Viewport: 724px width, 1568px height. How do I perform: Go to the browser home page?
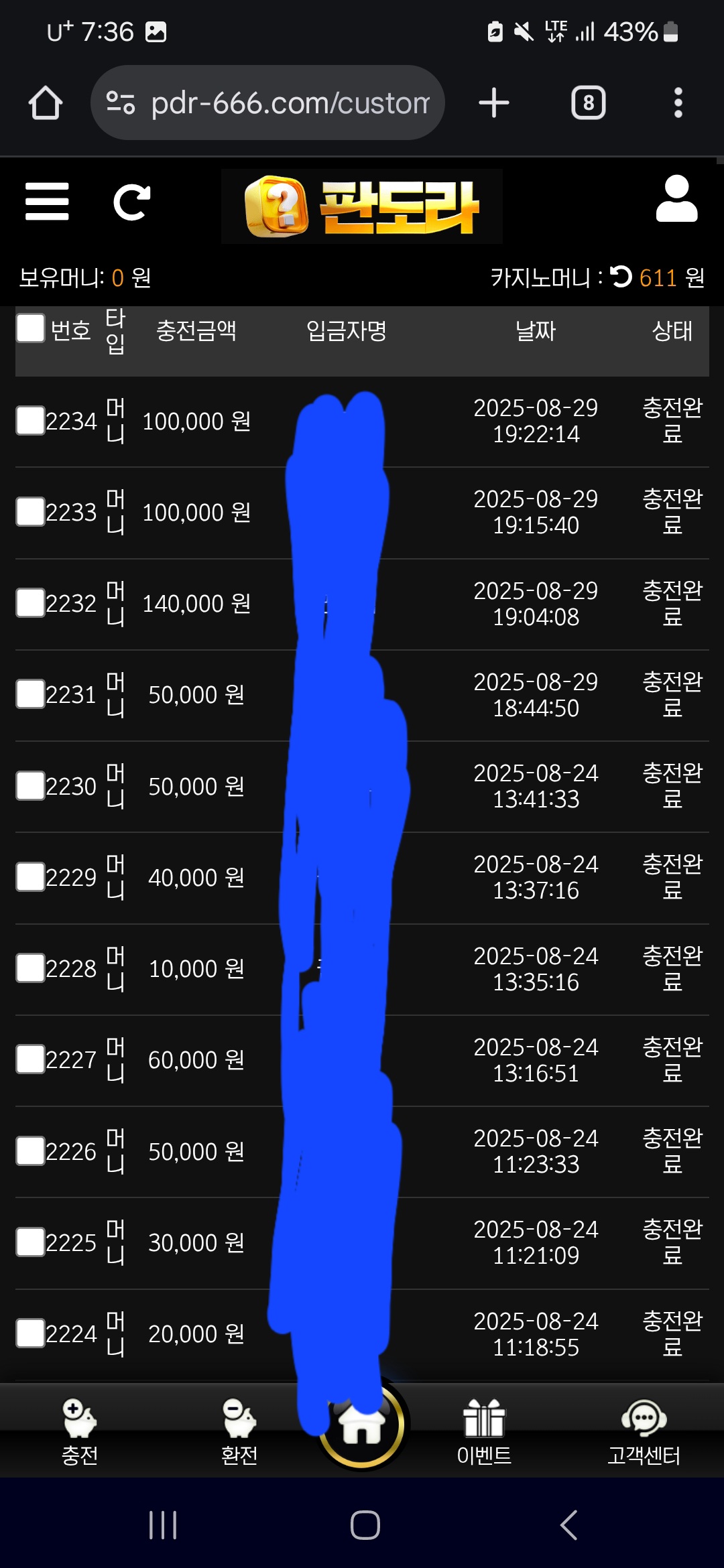[x=46, y=103]
